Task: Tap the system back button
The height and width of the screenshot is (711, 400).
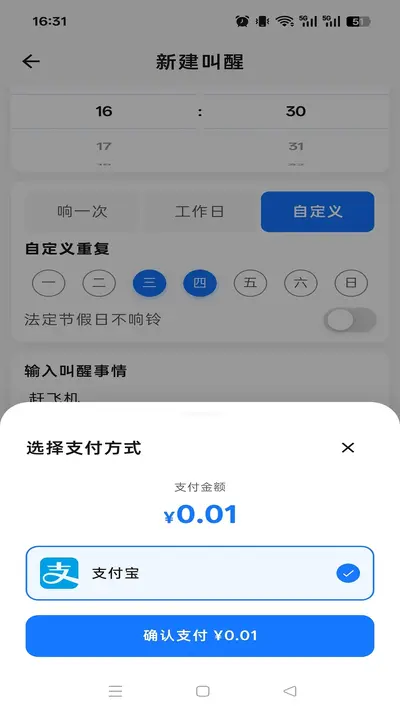Action: (x=290, y=691)
